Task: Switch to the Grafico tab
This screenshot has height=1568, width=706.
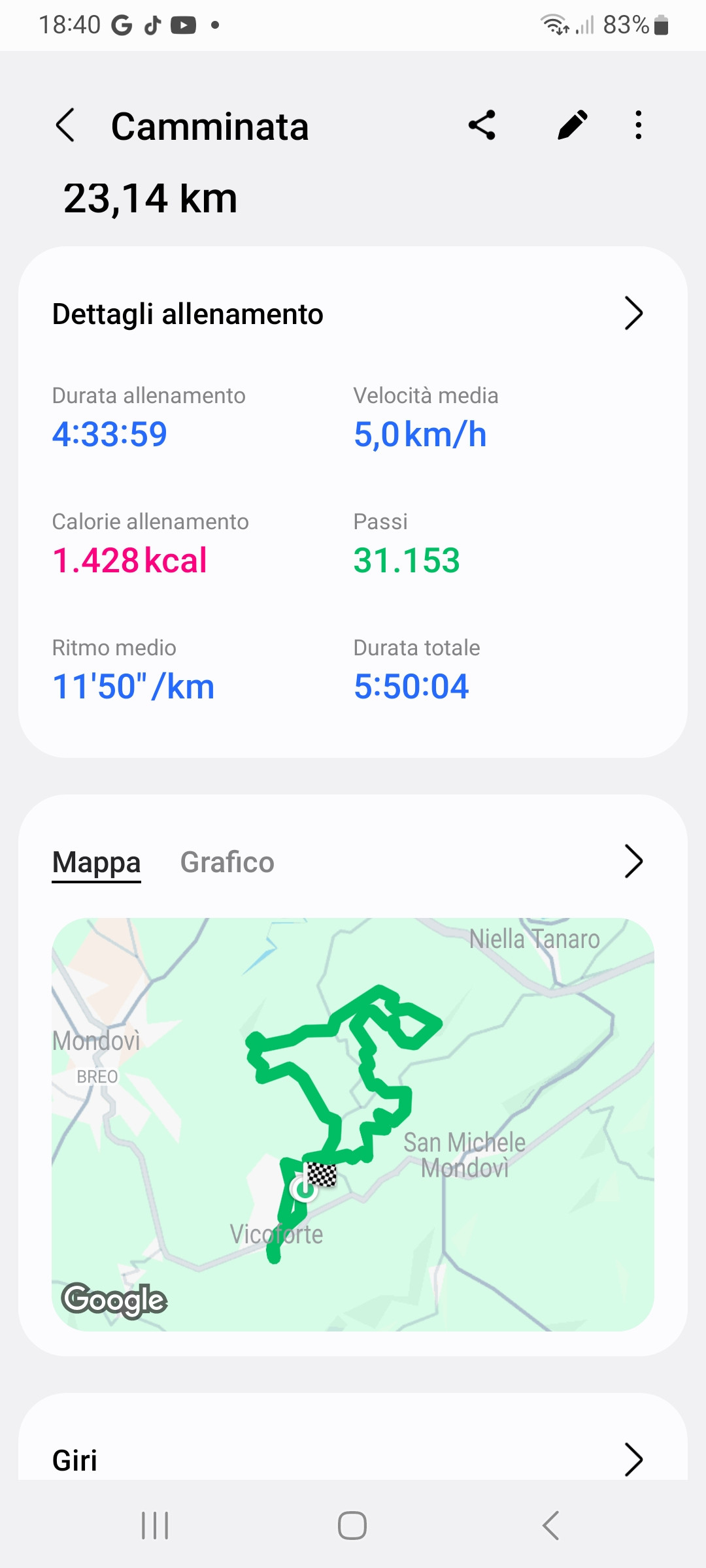Action: [227, 862]
